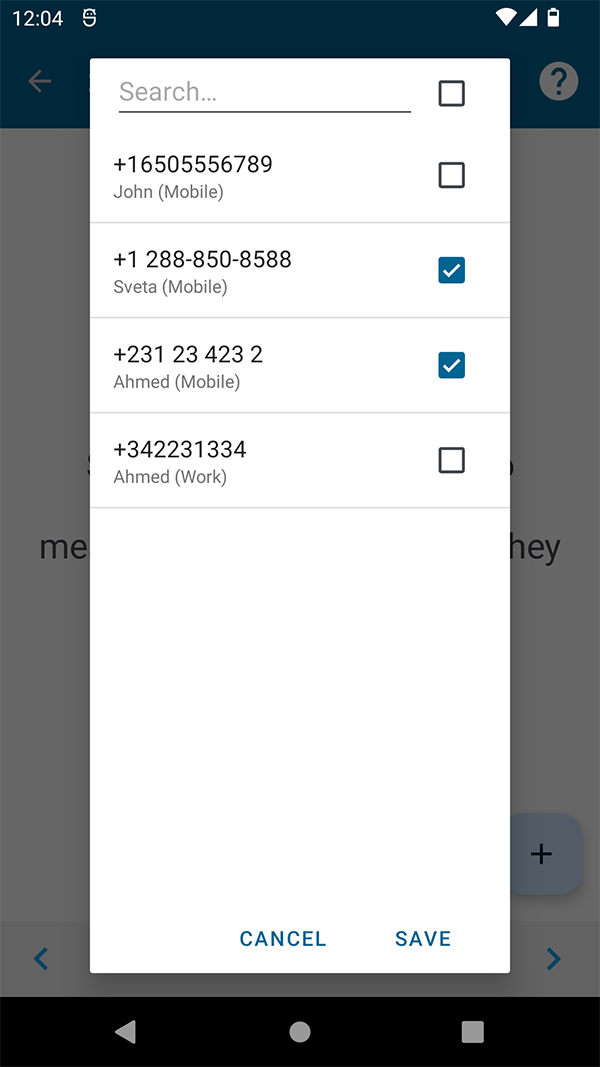The image size is (600, 1067).
Task: Check the select-all box beside Search
Action: click(x=451, y=93)
